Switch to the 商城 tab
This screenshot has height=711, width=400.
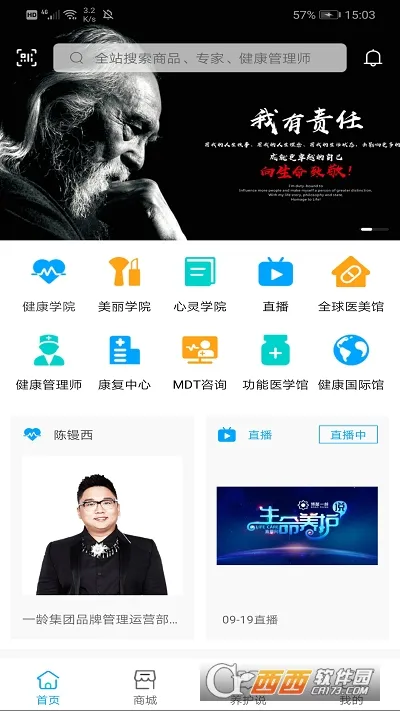pyautogui.click(x=145, y=687)
